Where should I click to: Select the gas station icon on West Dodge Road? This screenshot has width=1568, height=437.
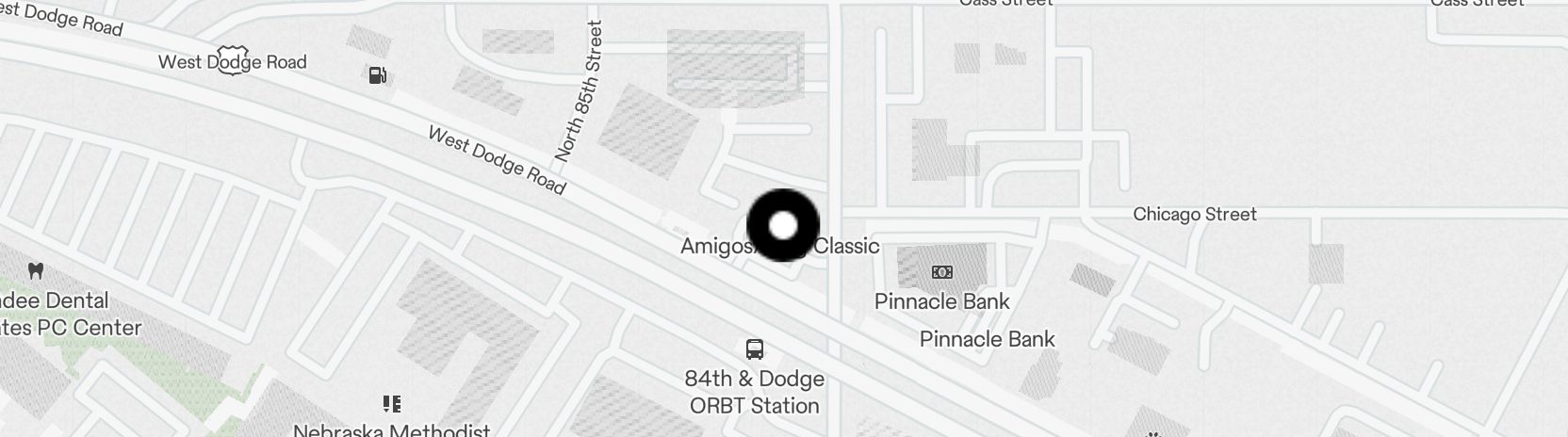point(377,75)
